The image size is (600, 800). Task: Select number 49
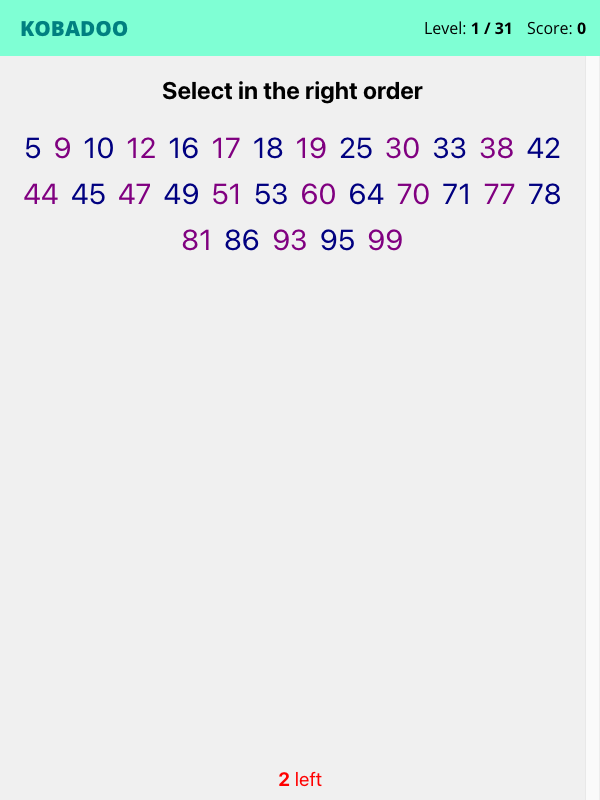coord(181,194)
